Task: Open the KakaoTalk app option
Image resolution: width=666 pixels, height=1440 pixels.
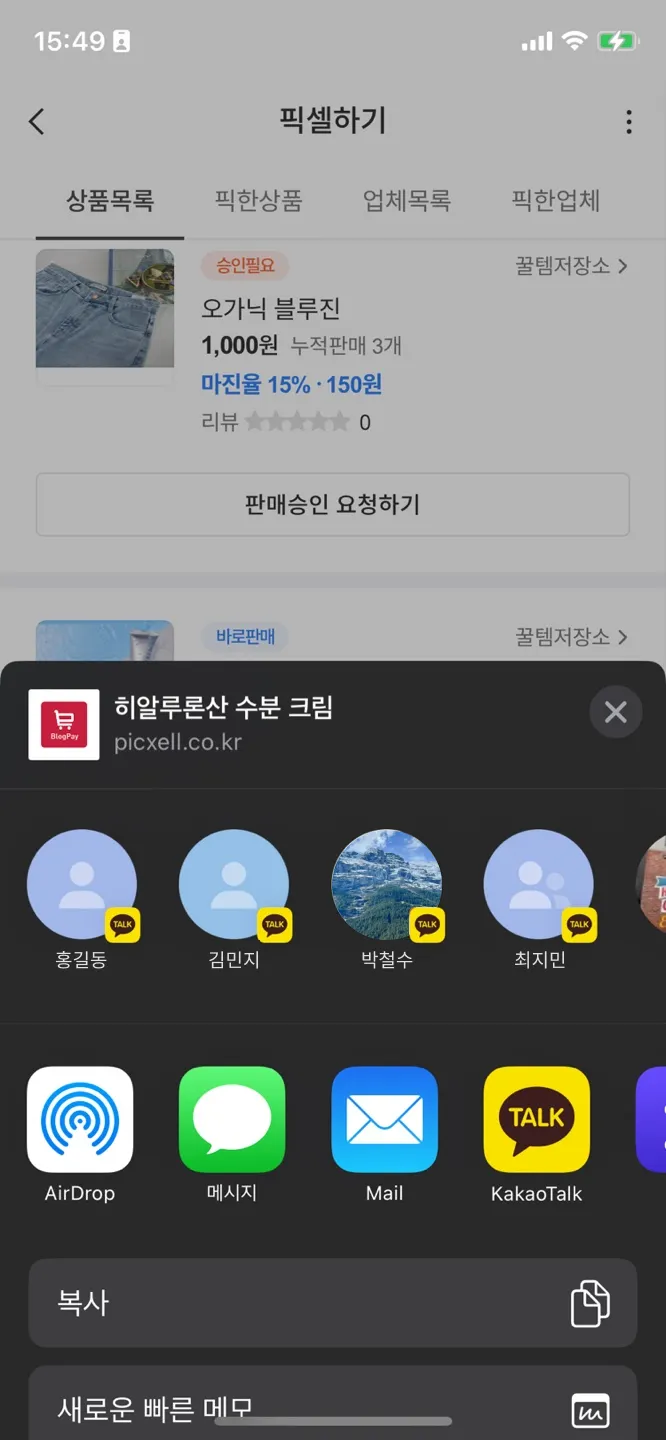Action: coord(537,1119)
